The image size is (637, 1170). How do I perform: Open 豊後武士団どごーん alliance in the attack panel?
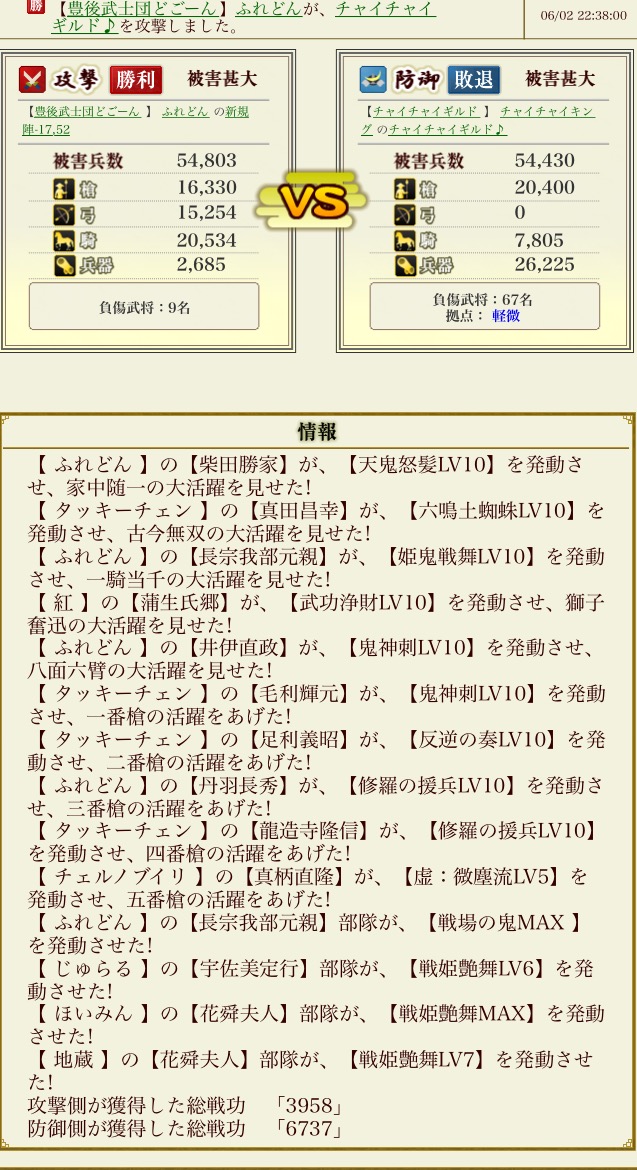88,111
